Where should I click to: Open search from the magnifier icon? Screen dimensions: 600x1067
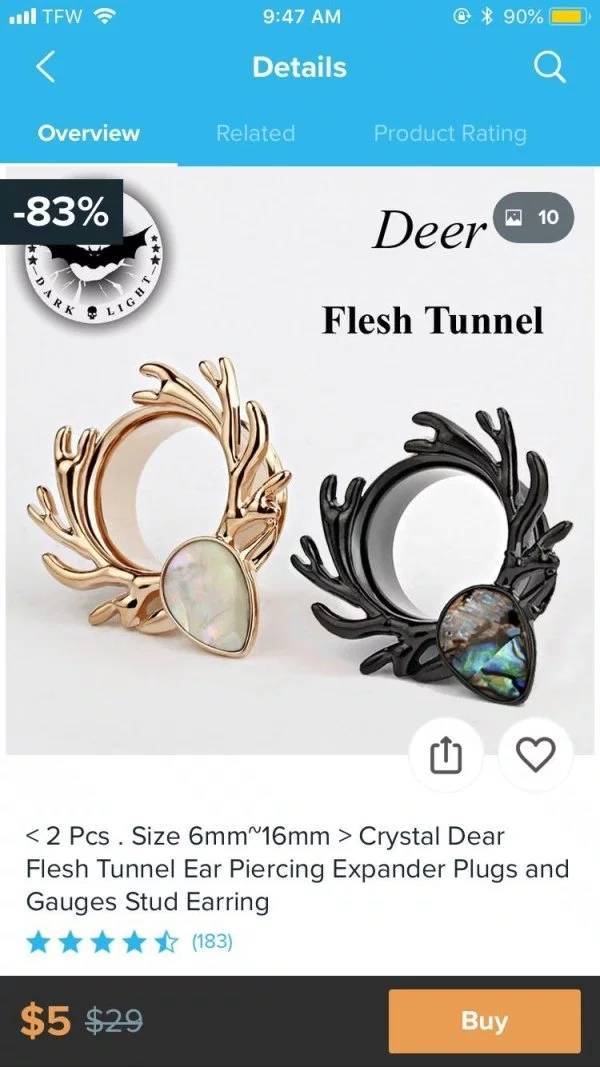point(549,68)
